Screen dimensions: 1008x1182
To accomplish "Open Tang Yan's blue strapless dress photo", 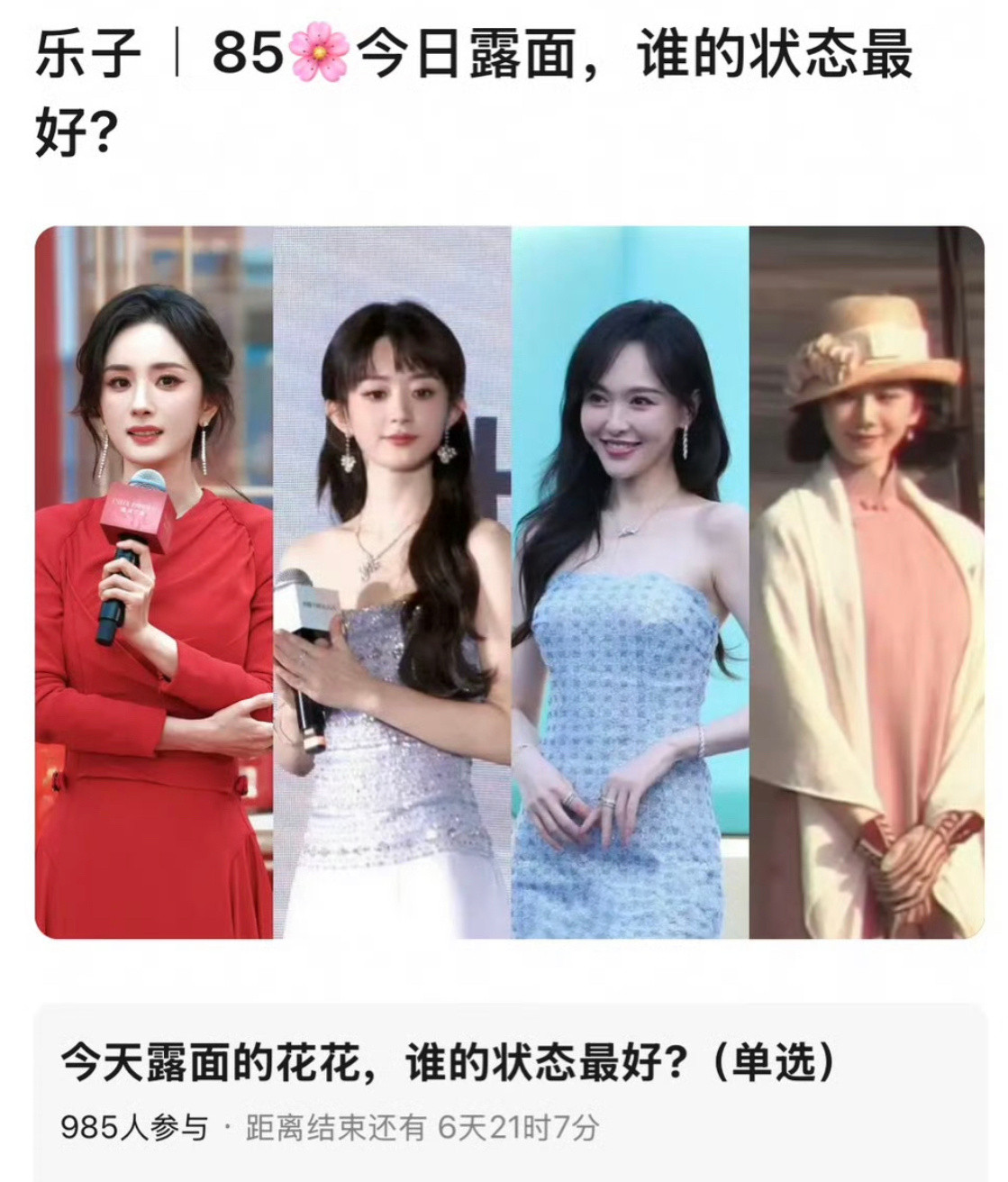I will pos(631,586).
